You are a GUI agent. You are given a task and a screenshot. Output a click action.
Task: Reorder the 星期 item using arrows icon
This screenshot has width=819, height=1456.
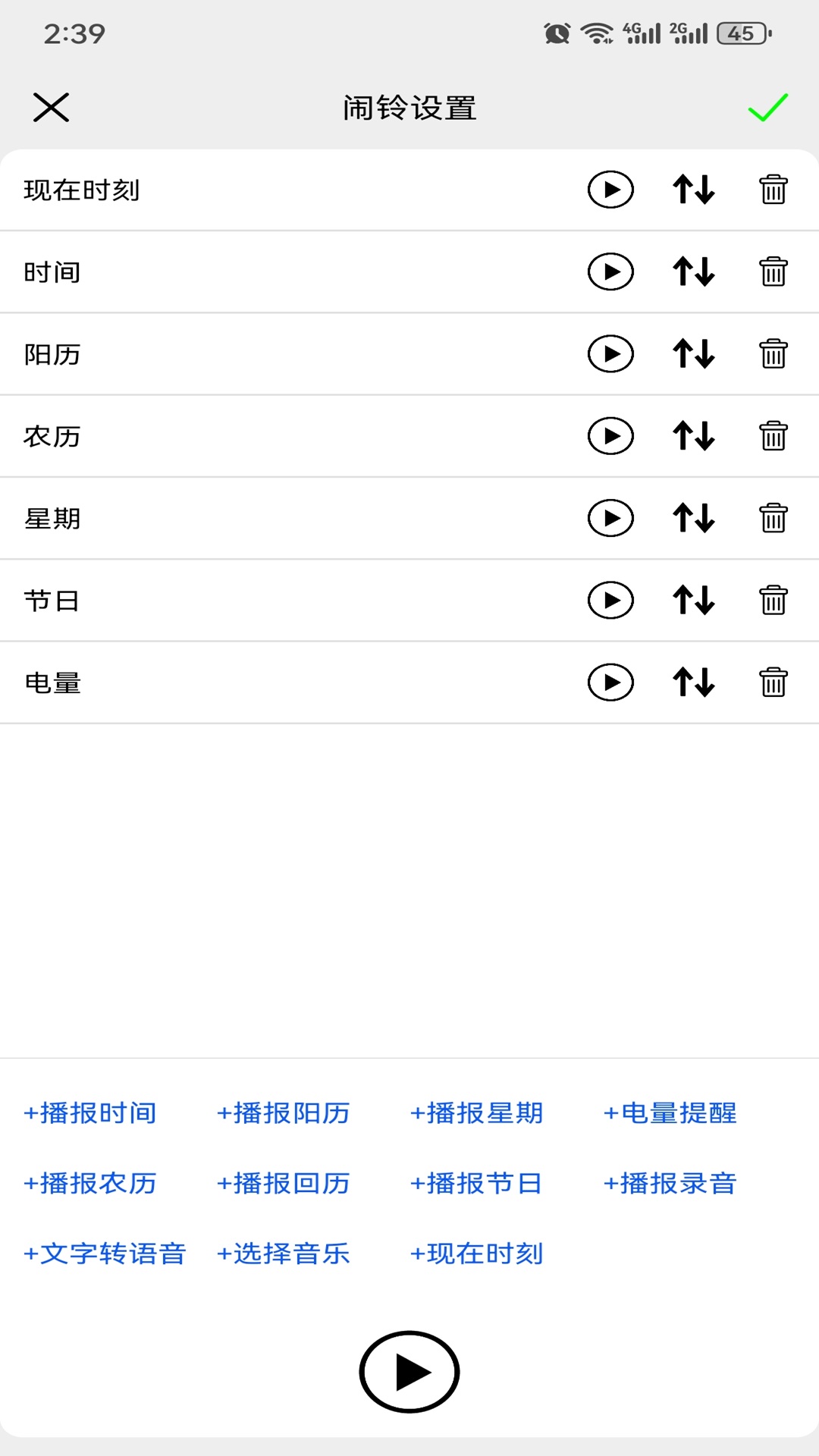tap(692, 518)
